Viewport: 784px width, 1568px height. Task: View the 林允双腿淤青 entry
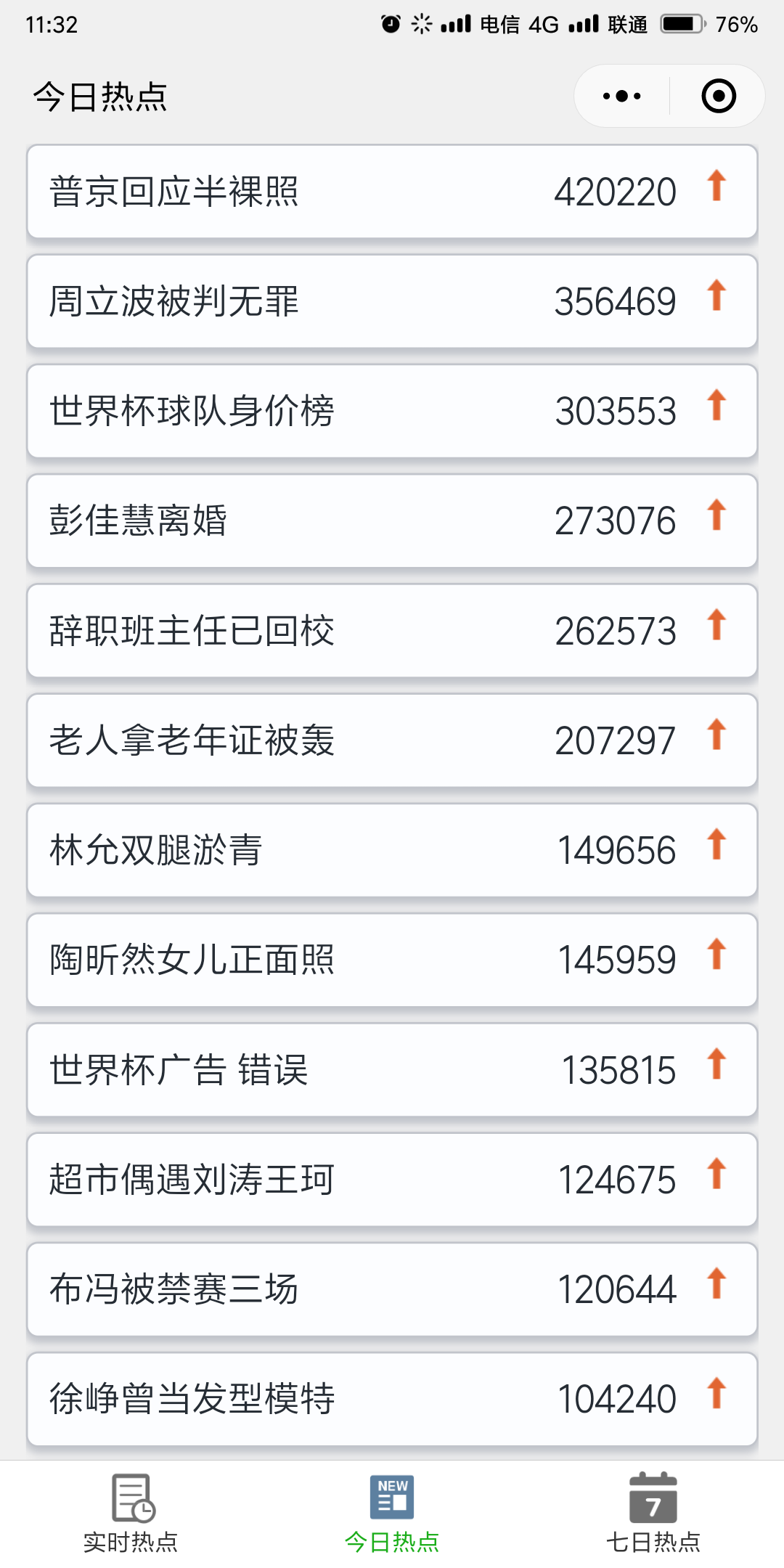[392, 850]
